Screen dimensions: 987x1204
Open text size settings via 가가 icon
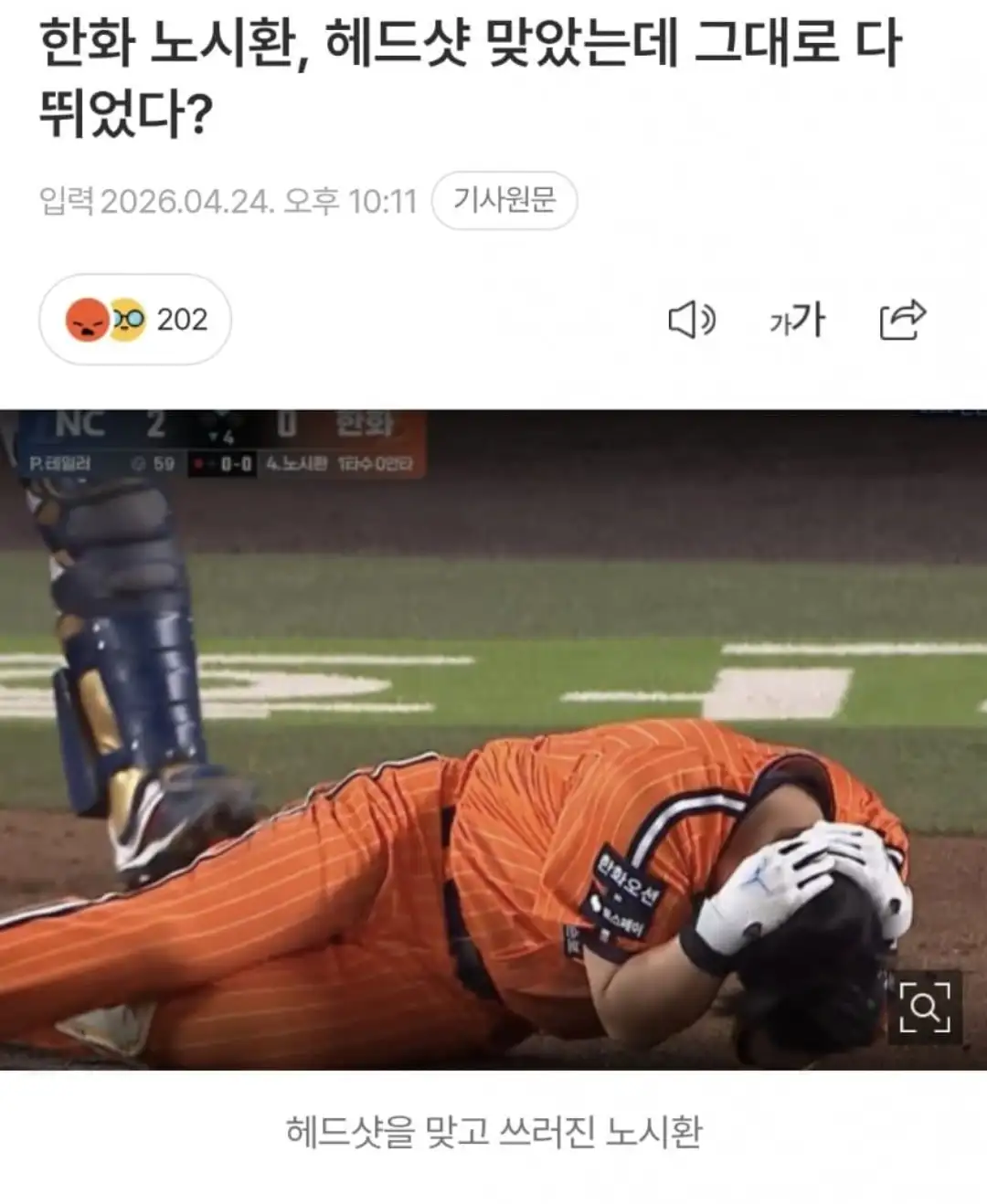tap(797, 319)
